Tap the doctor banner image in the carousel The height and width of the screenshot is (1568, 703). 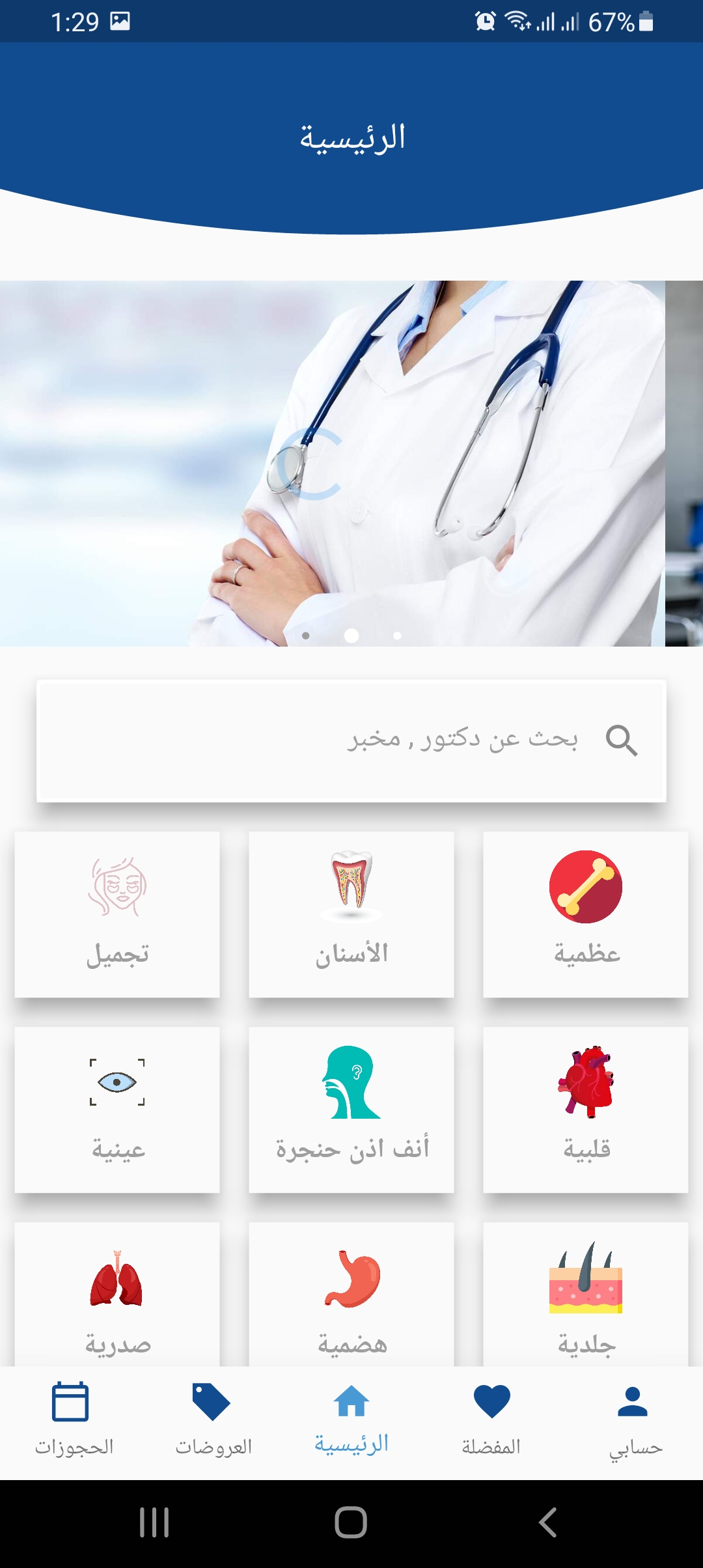click(x=332, y=463)
